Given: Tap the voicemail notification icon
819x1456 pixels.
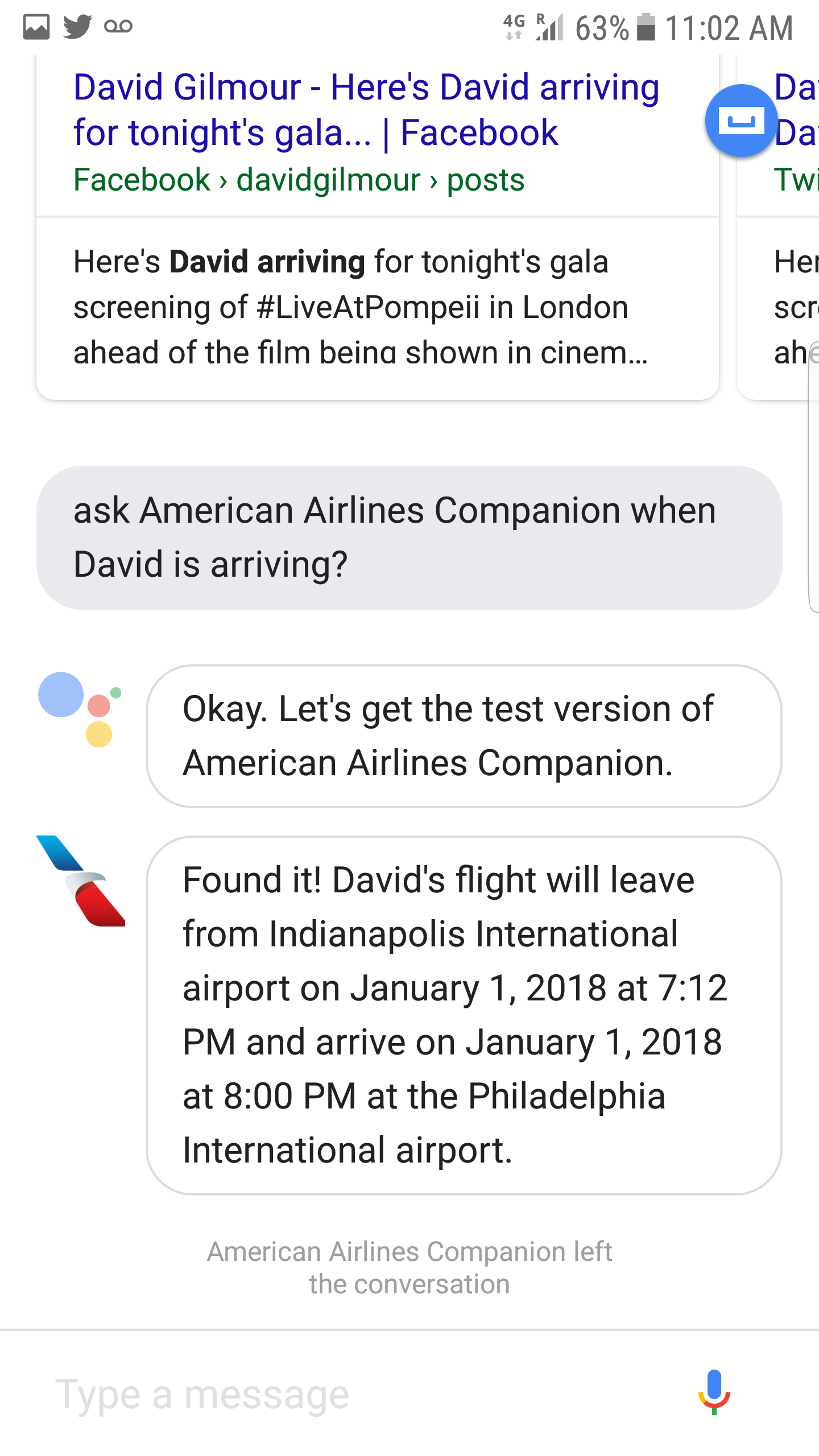Looking at the screenshot, I should (x=118, y=26).
